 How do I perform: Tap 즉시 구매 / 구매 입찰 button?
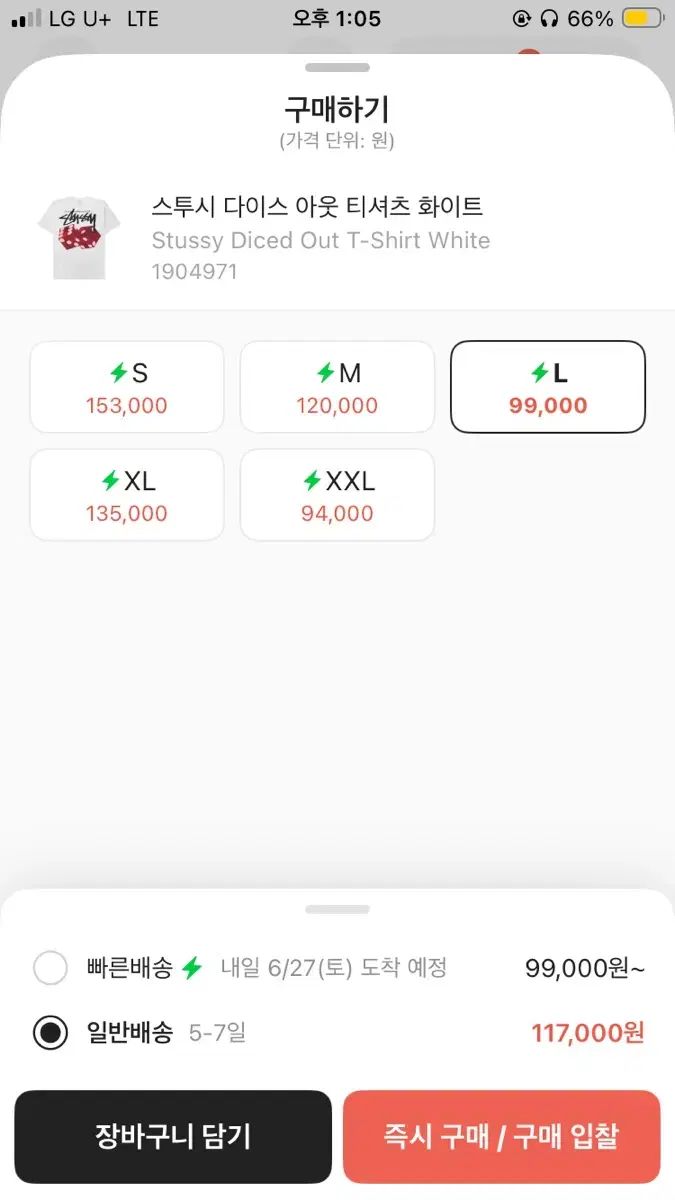click(502, 1137)
